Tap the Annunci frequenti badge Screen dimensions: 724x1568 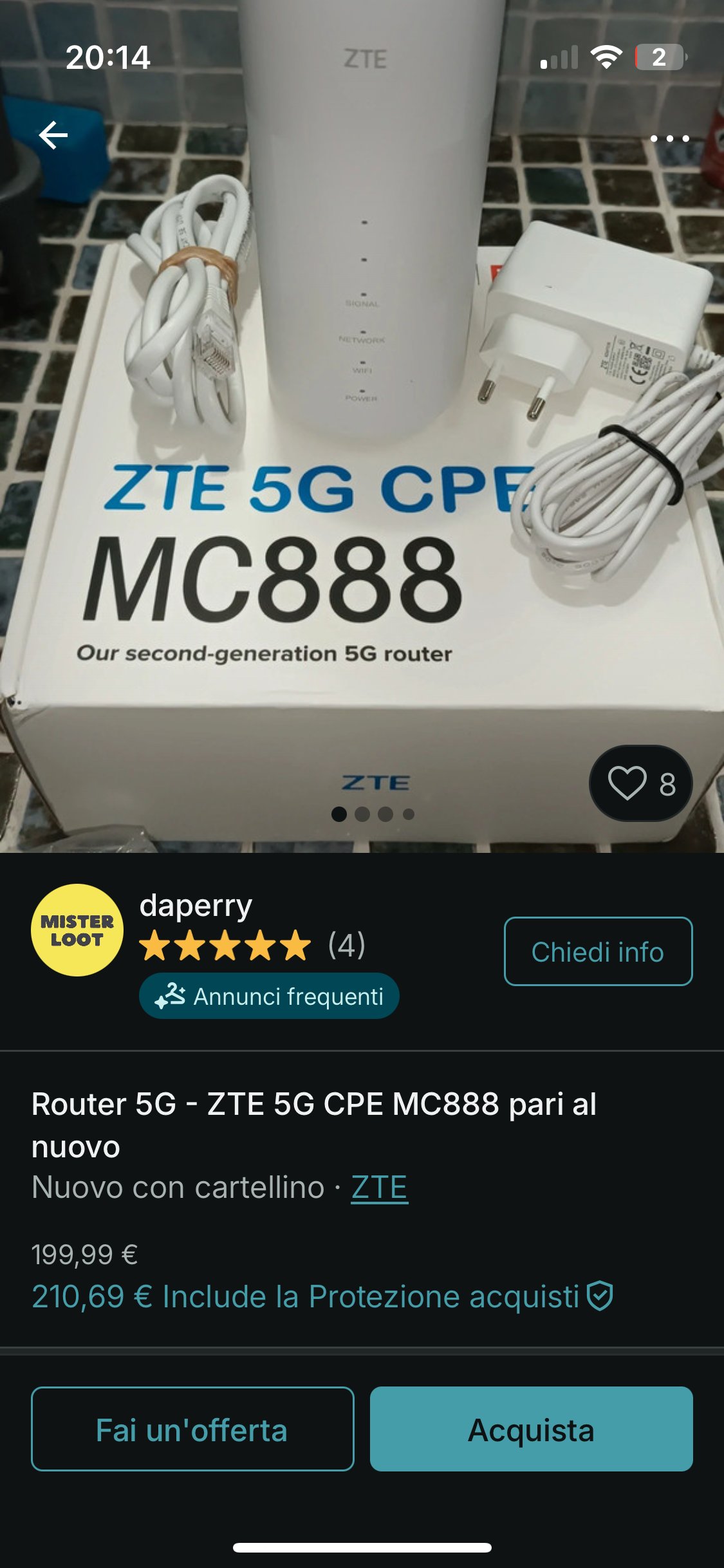[269, 996]
